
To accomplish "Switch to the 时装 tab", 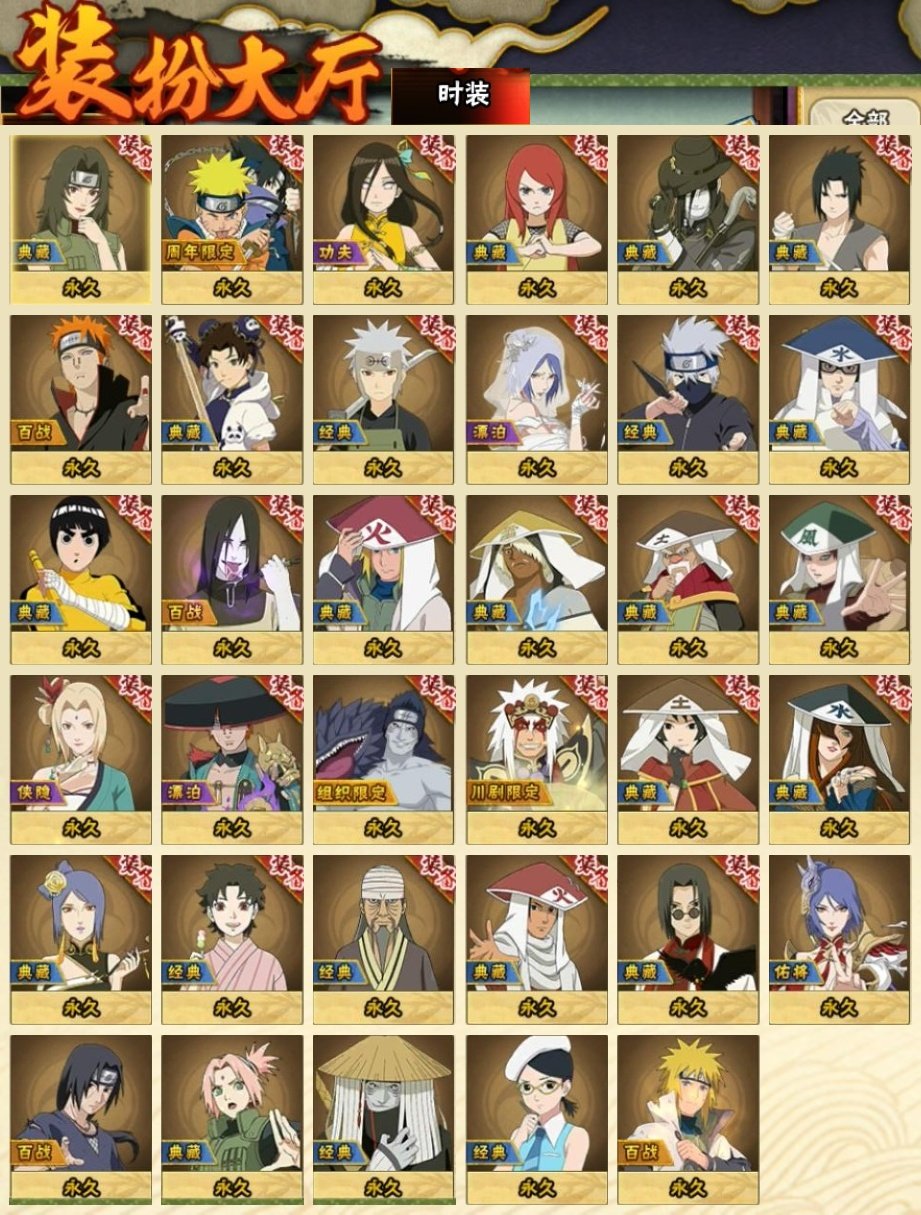I will point(462,95).
